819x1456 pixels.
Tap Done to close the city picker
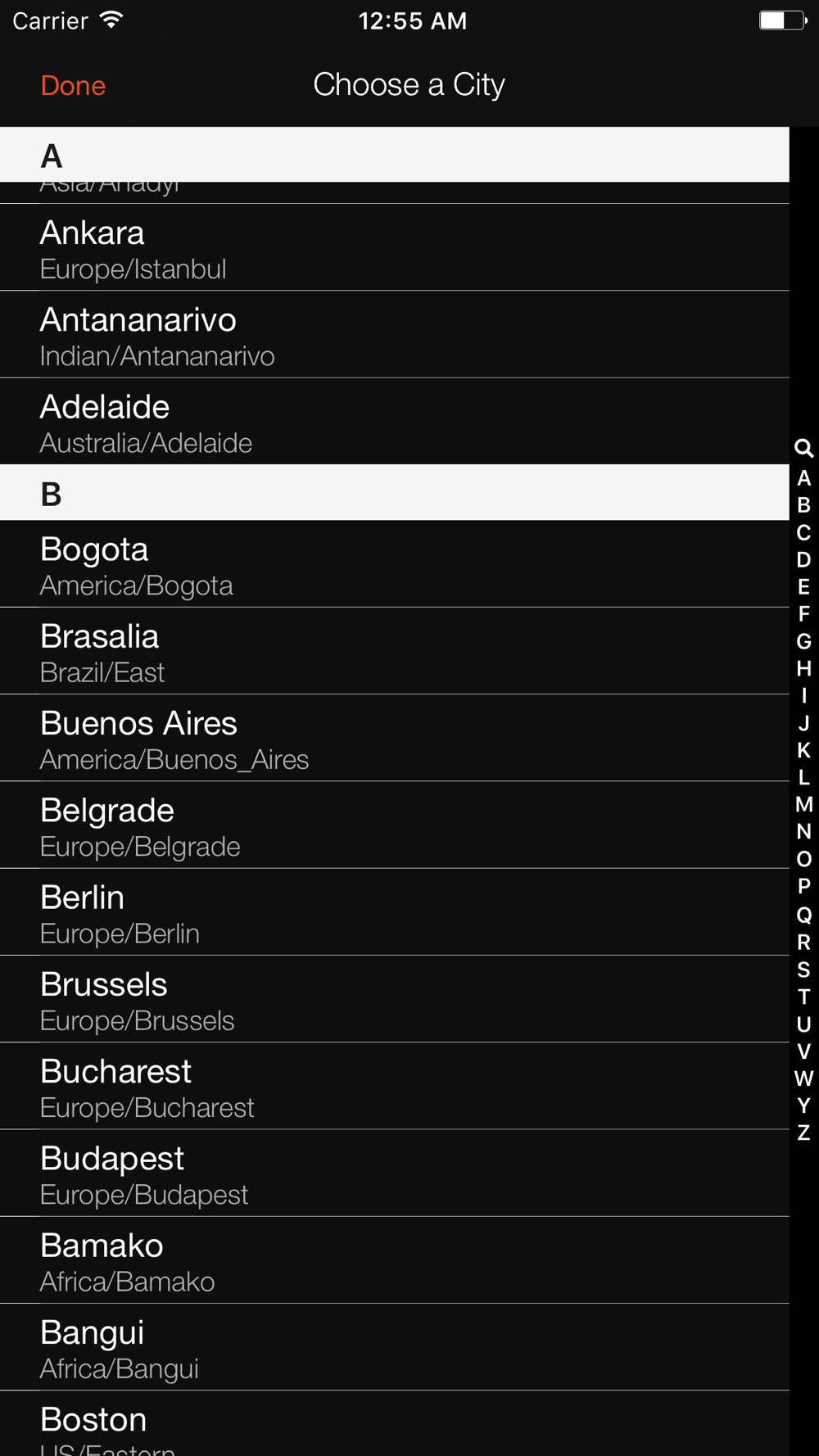click(x=73, y=85)
